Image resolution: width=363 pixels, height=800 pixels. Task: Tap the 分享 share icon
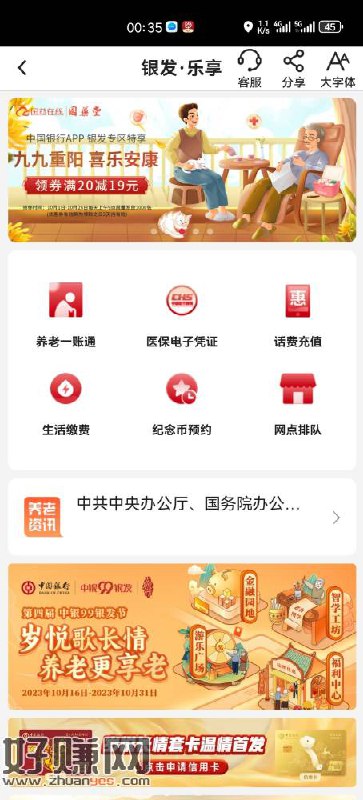point(293,69)
